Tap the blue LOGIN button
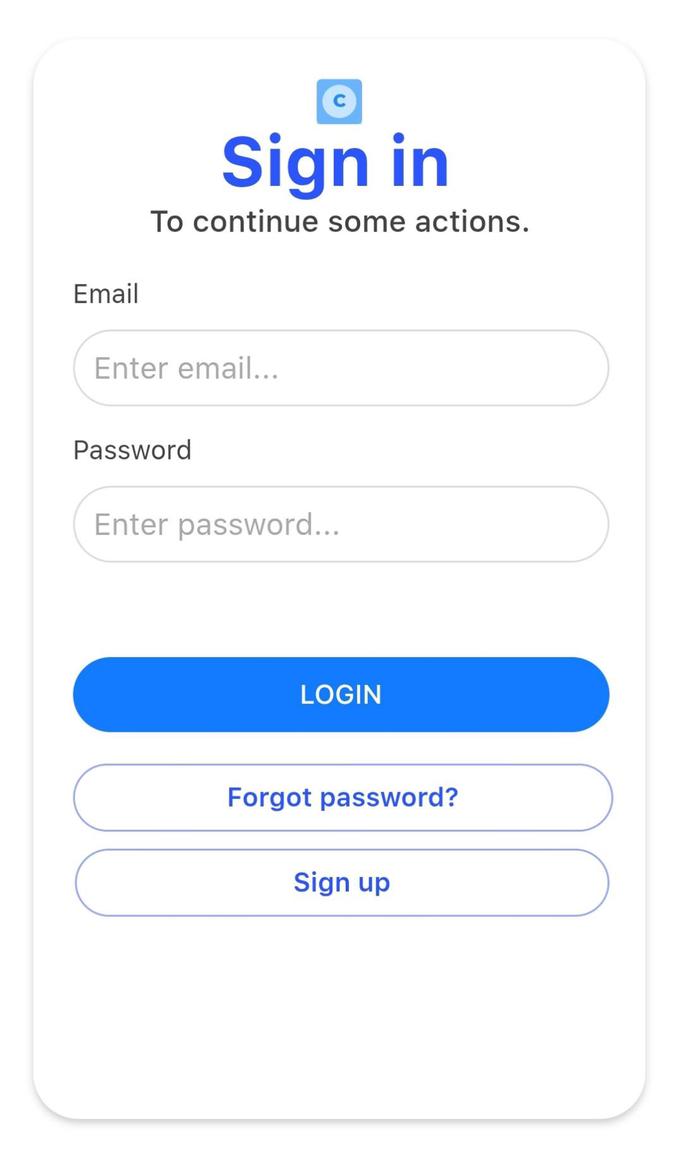This screenshot has height=1175, width=680. [340, 694]
